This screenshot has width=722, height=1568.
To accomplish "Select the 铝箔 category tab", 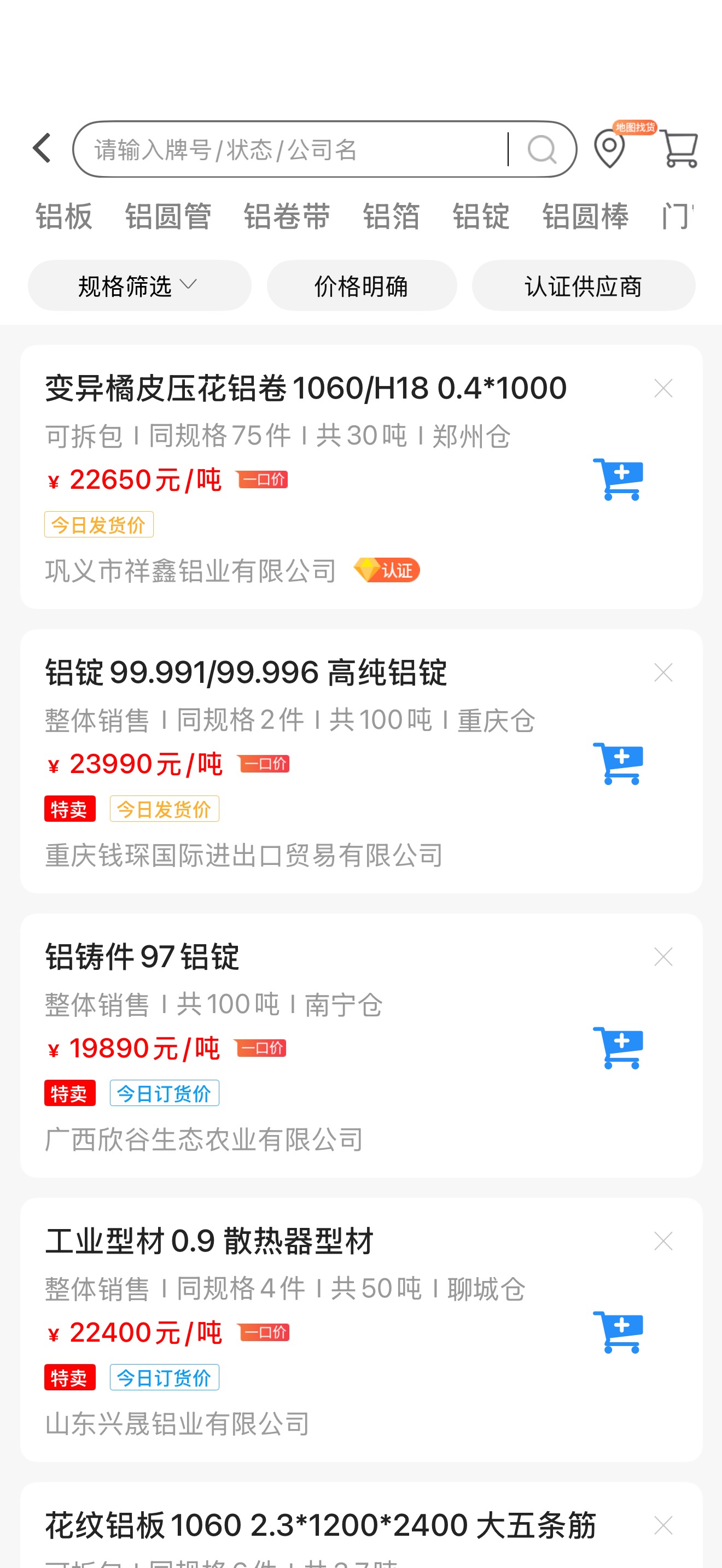I will click(392, 216).
